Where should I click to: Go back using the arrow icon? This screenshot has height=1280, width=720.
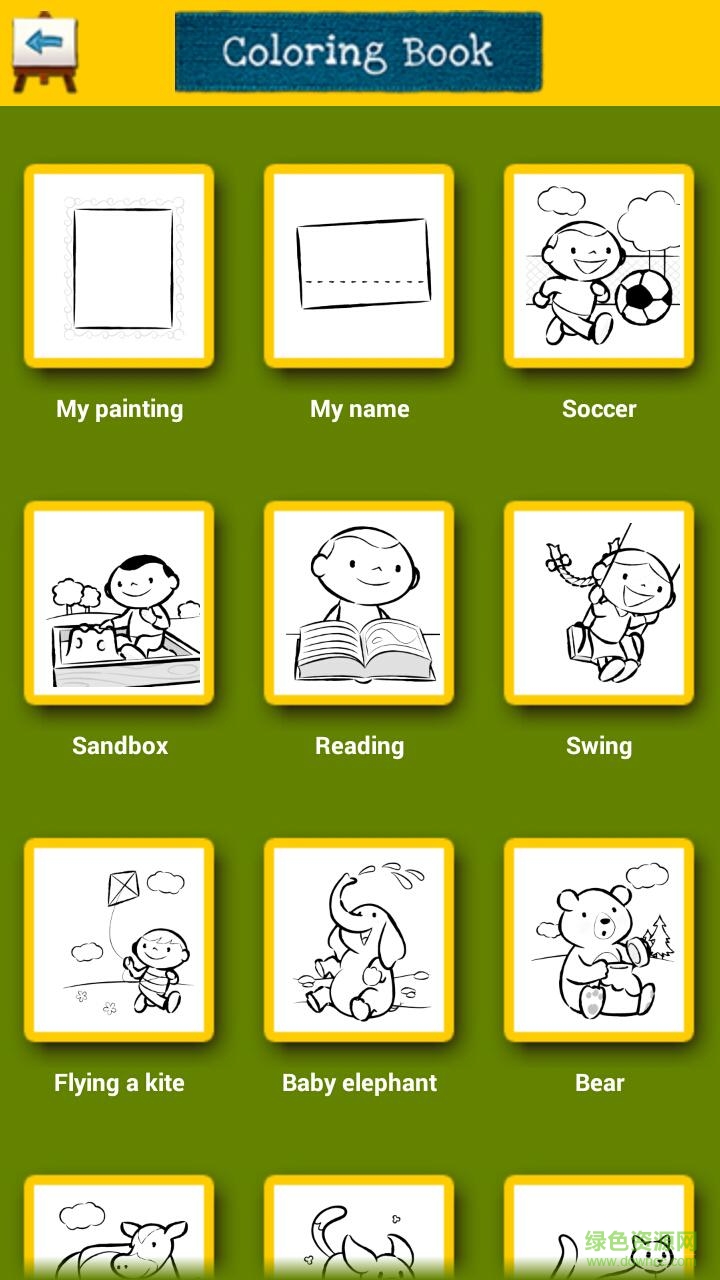(44, 50)
